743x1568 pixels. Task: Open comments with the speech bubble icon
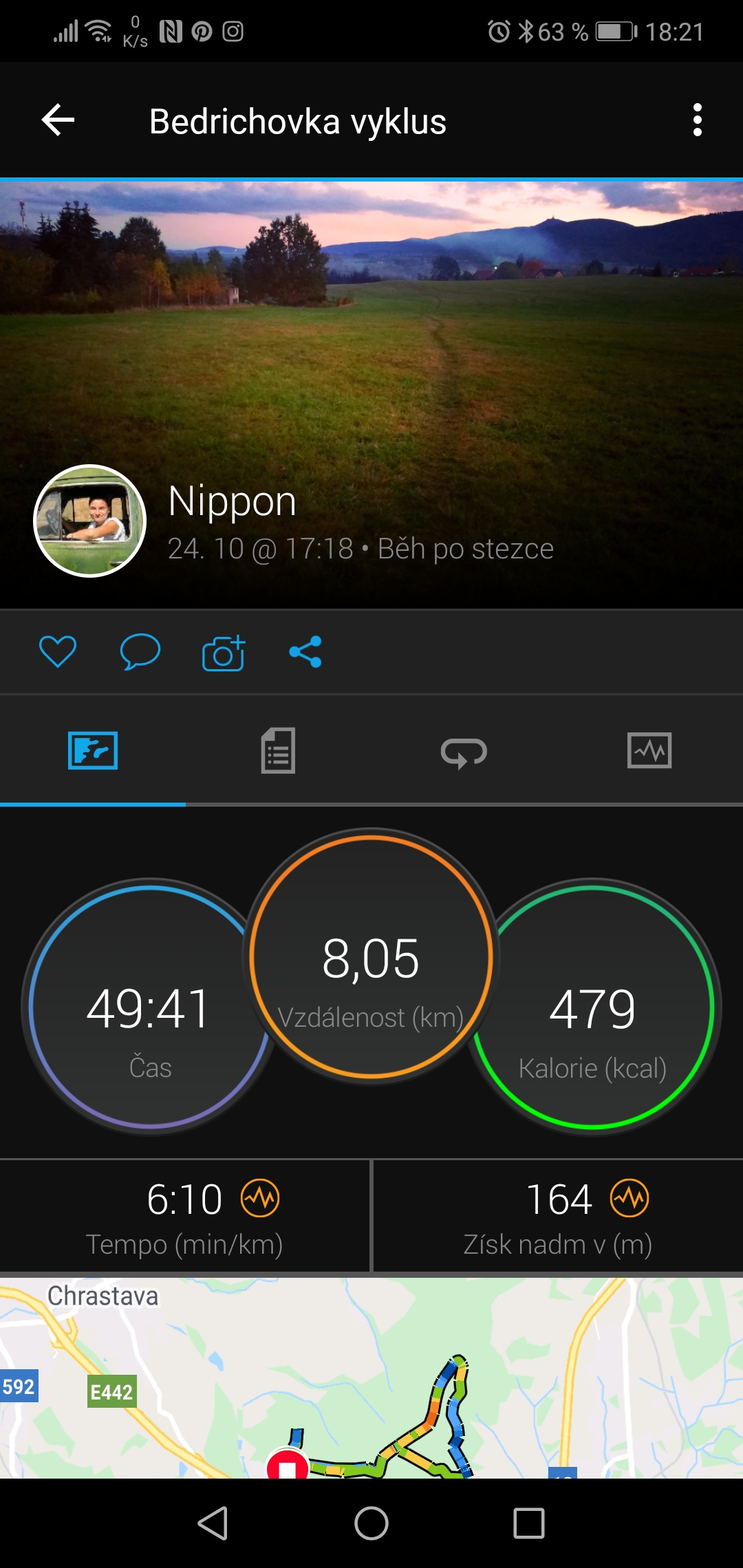pyautogui.click(x=140, y=651)
